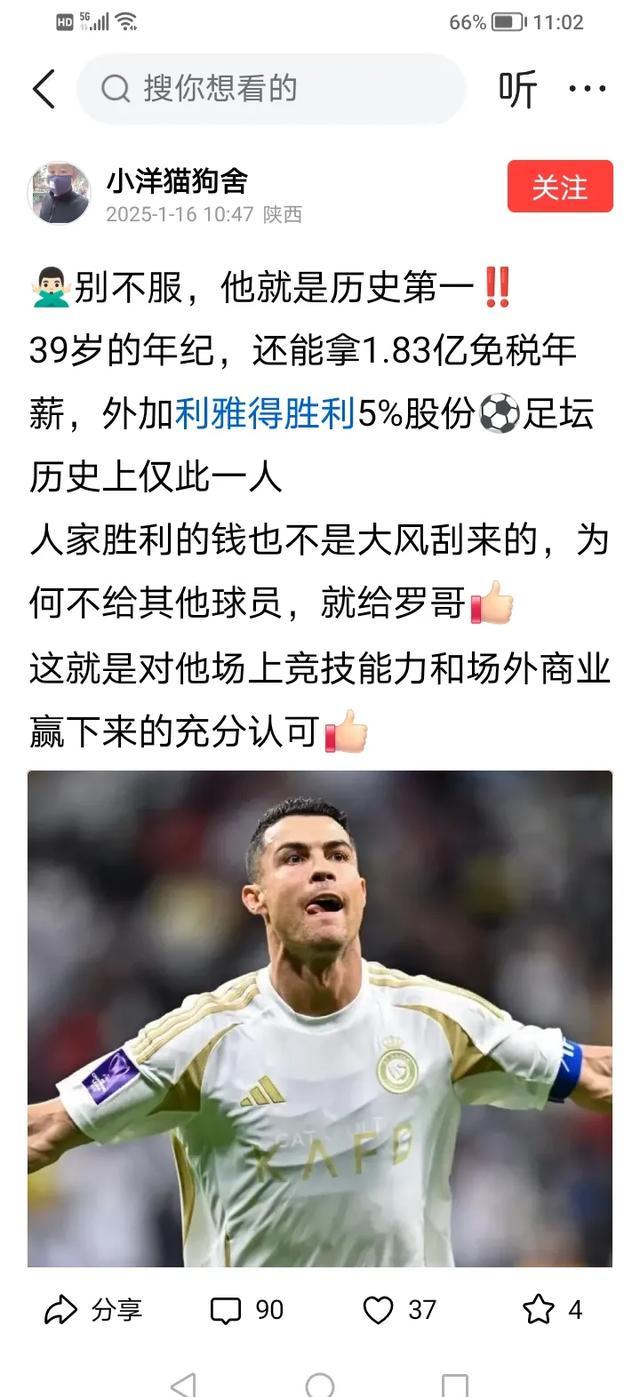The width and height of the screenshot is (640, 1397).
Task: Save the post with the star
Action: click(552, 1310)
